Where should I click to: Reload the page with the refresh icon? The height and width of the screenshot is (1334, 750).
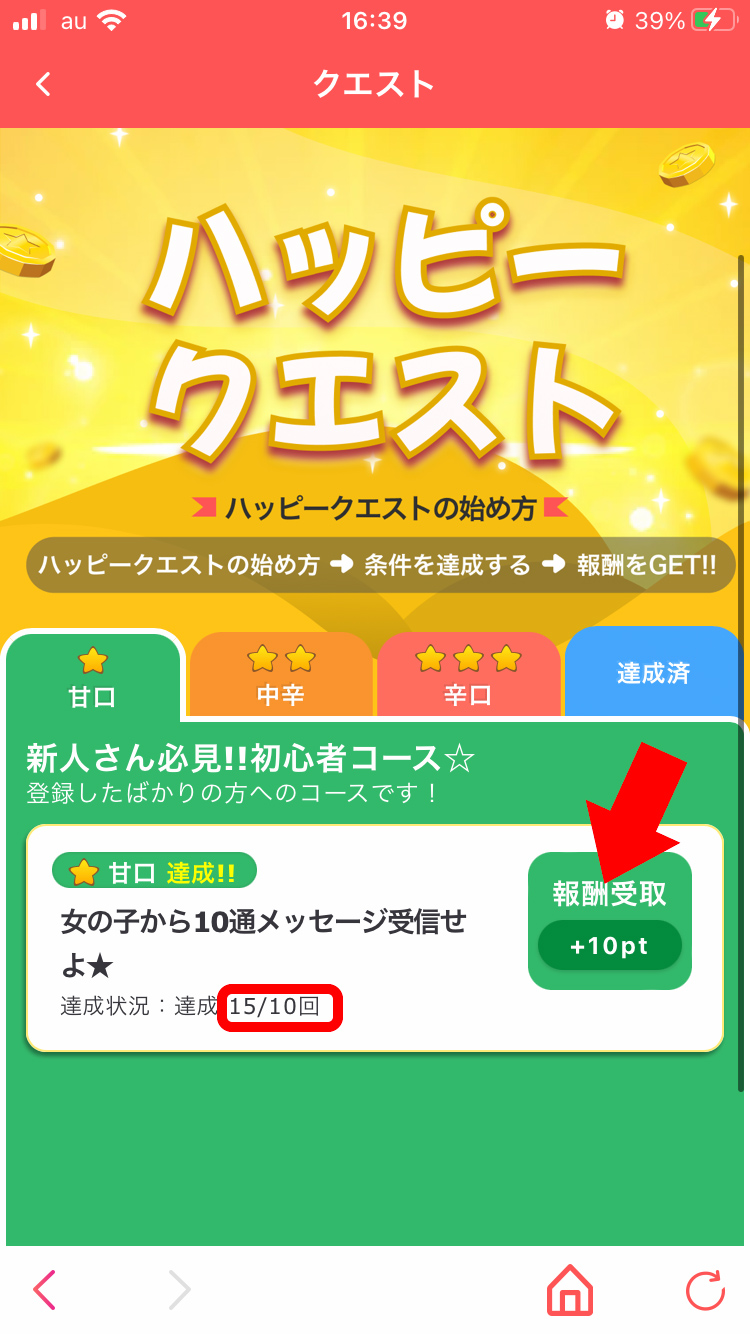[x=705, y=1290]
